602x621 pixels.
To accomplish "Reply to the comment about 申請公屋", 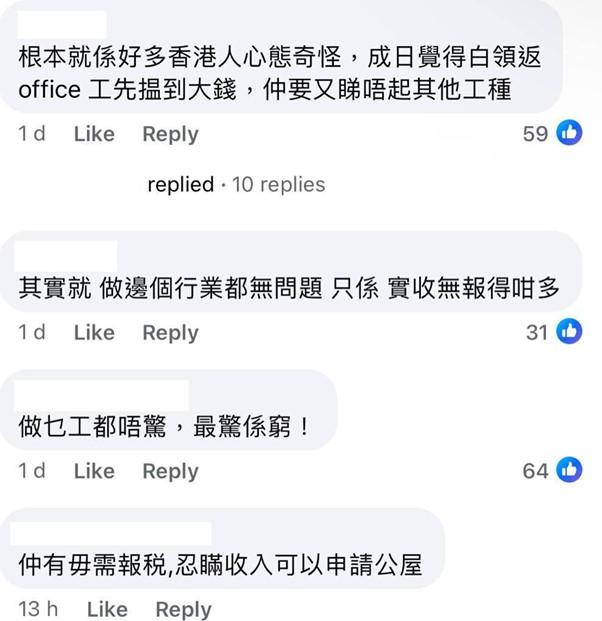I will coord(183,608).
